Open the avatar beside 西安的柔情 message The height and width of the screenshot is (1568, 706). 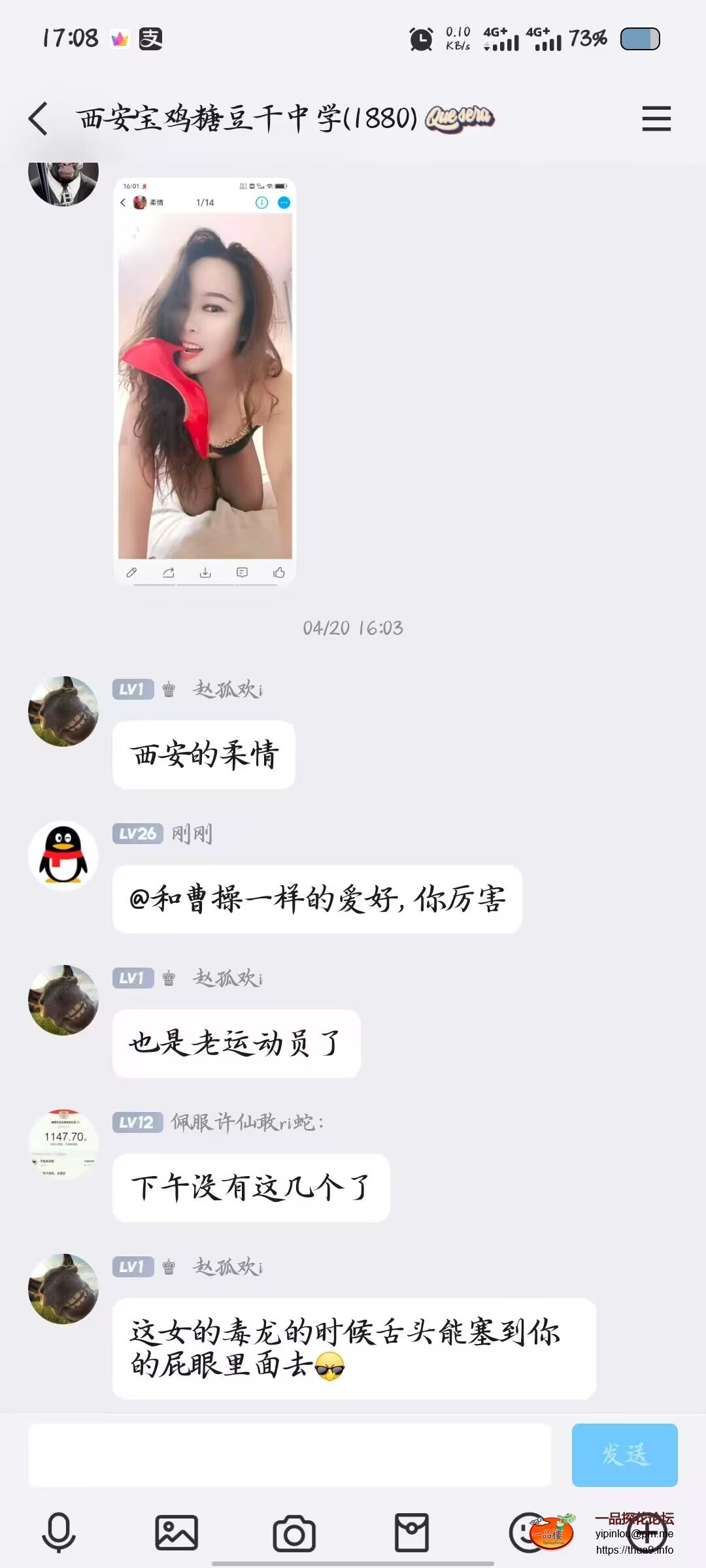click(x=63, y=711)
